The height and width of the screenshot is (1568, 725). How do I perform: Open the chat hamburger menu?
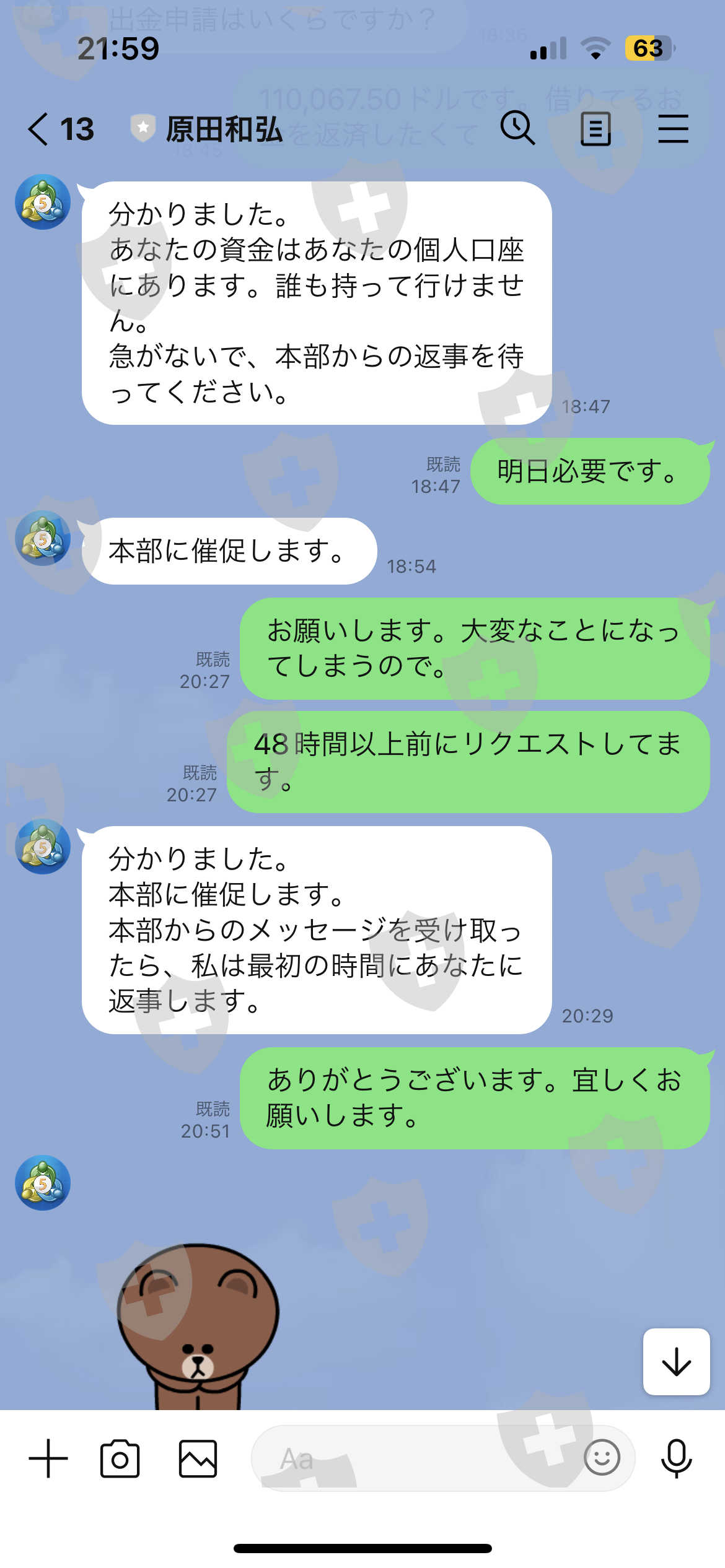click(673, 129)
